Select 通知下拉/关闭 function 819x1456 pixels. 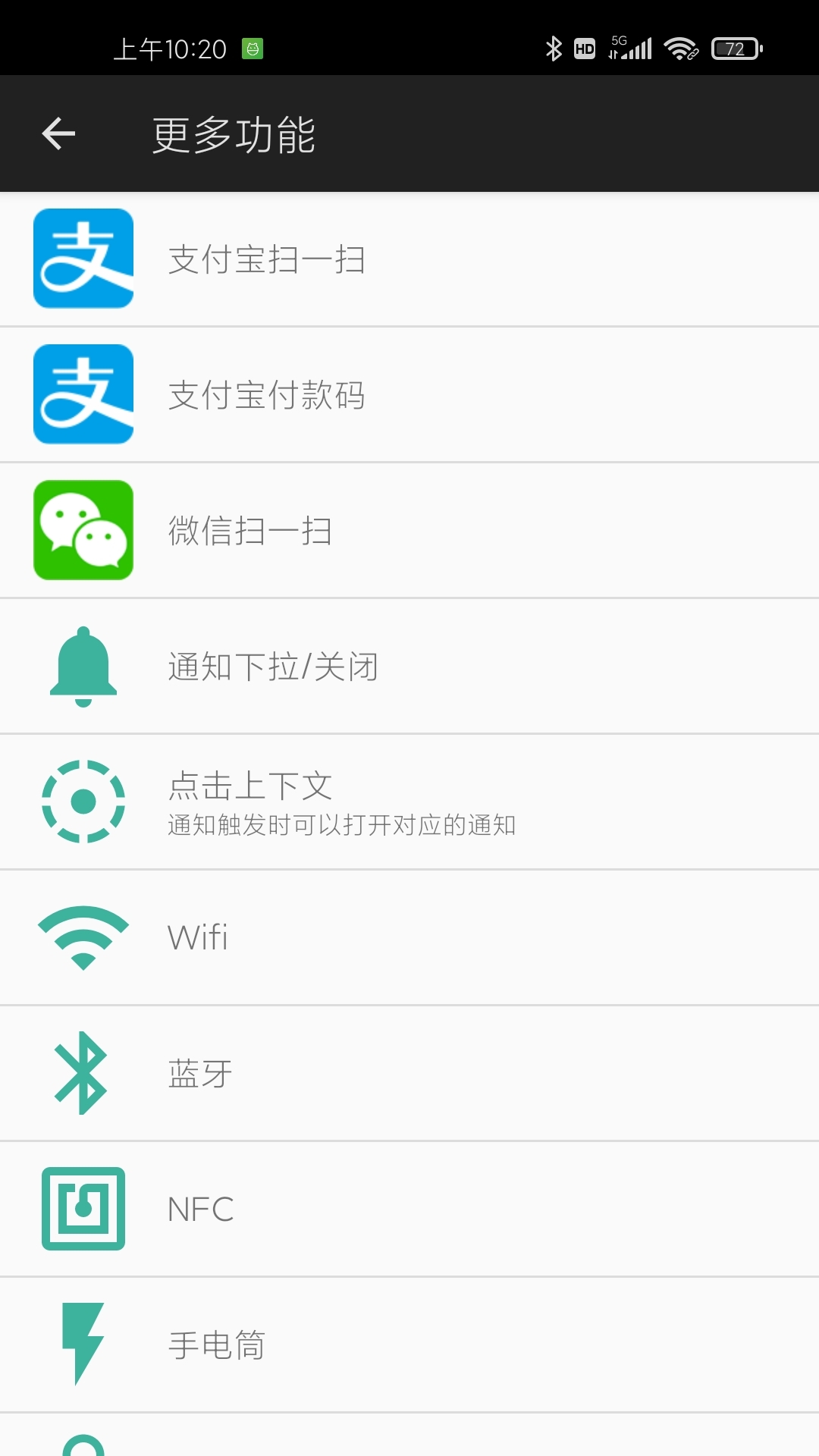point(409,666)
